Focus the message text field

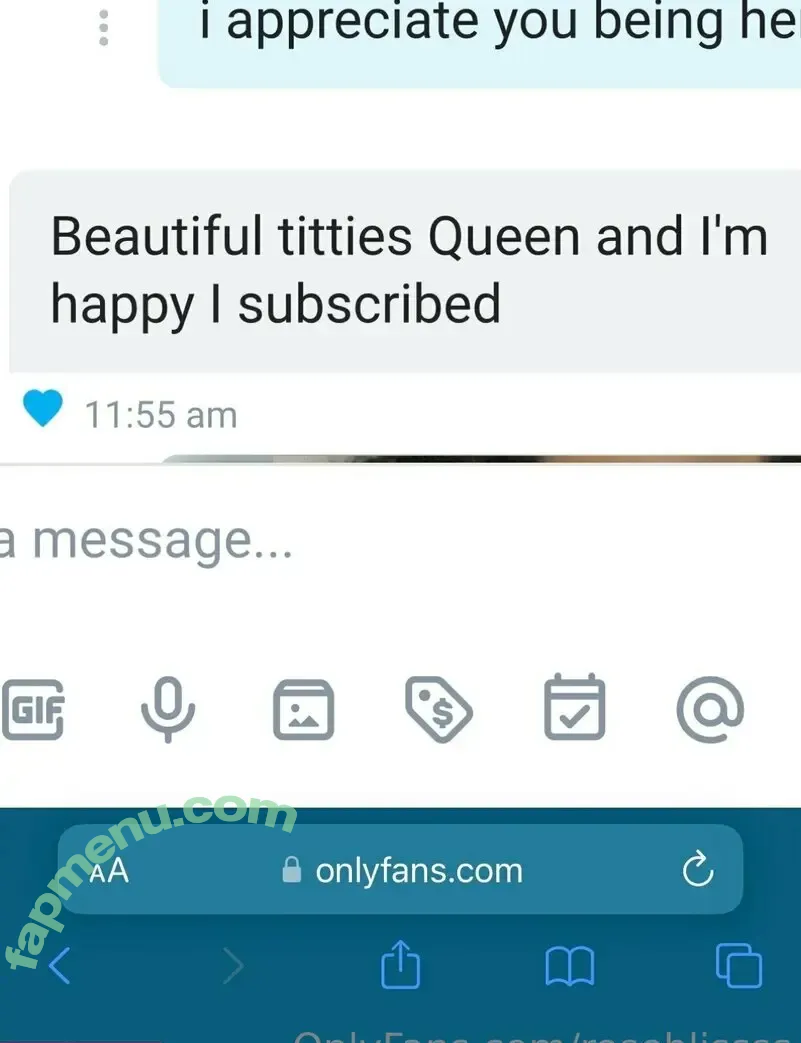click(300, 542)
